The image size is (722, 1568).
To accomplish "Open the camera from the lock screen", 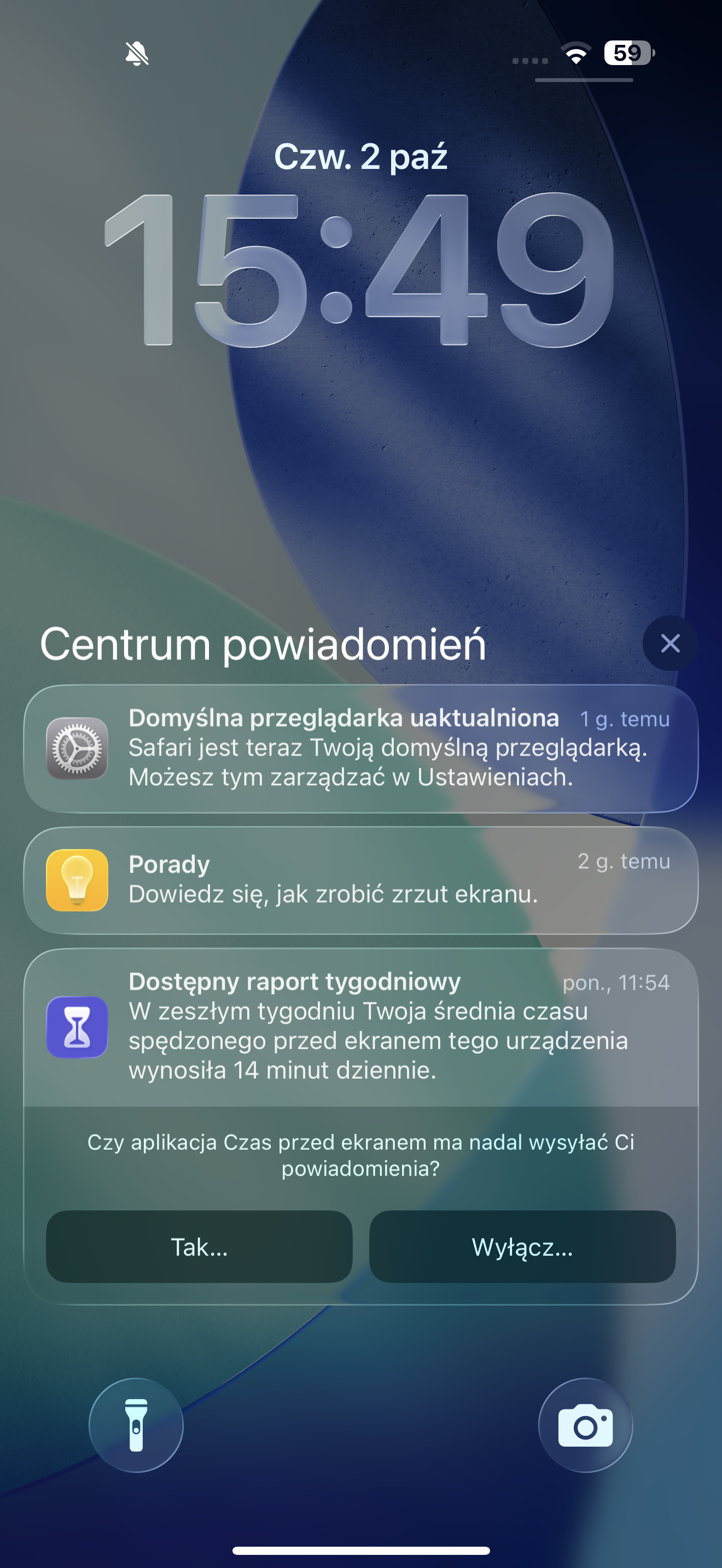I will [585, 1425].
